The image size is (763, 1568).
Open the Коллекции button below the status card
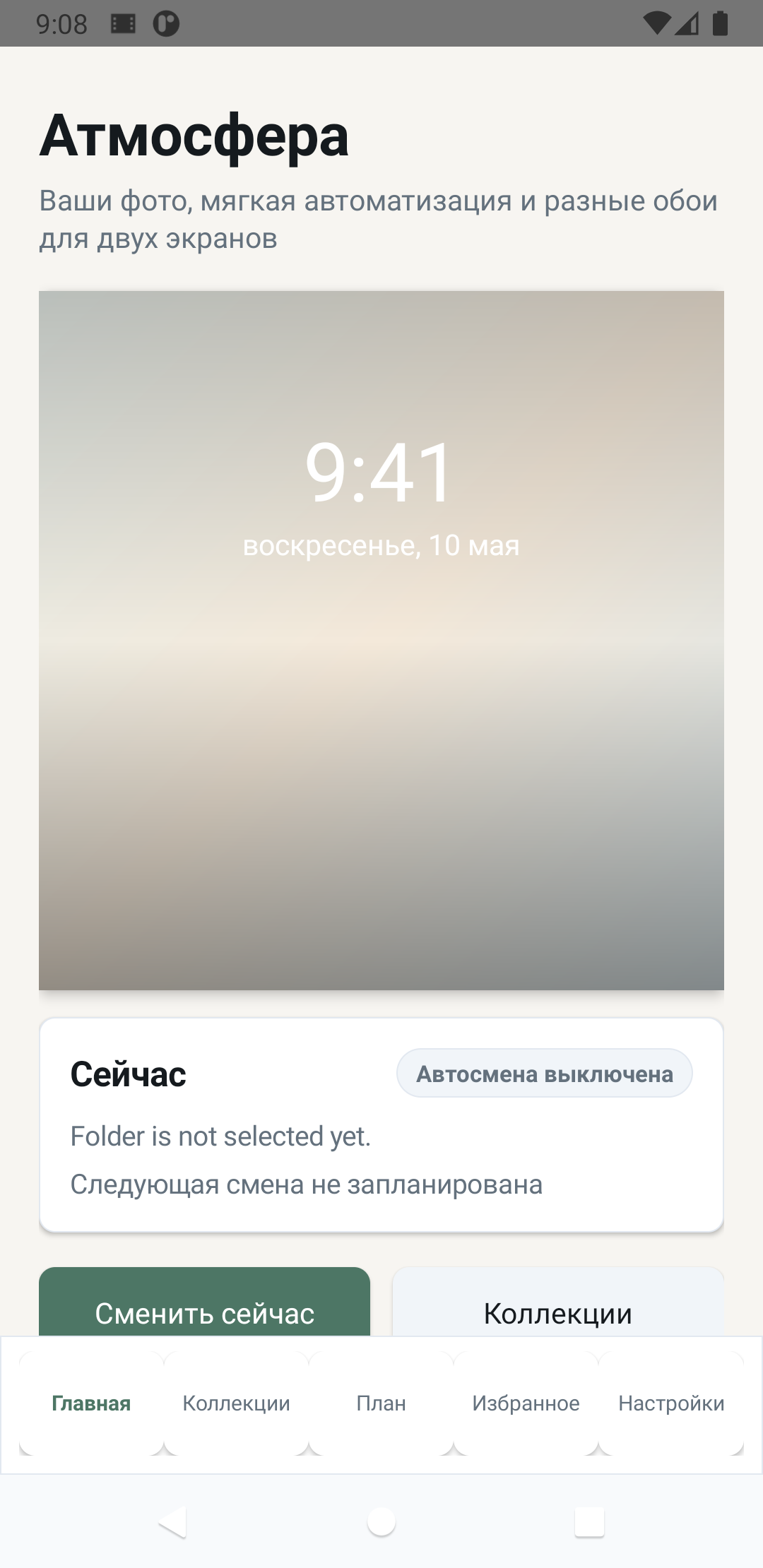(x=558, y=1302)
